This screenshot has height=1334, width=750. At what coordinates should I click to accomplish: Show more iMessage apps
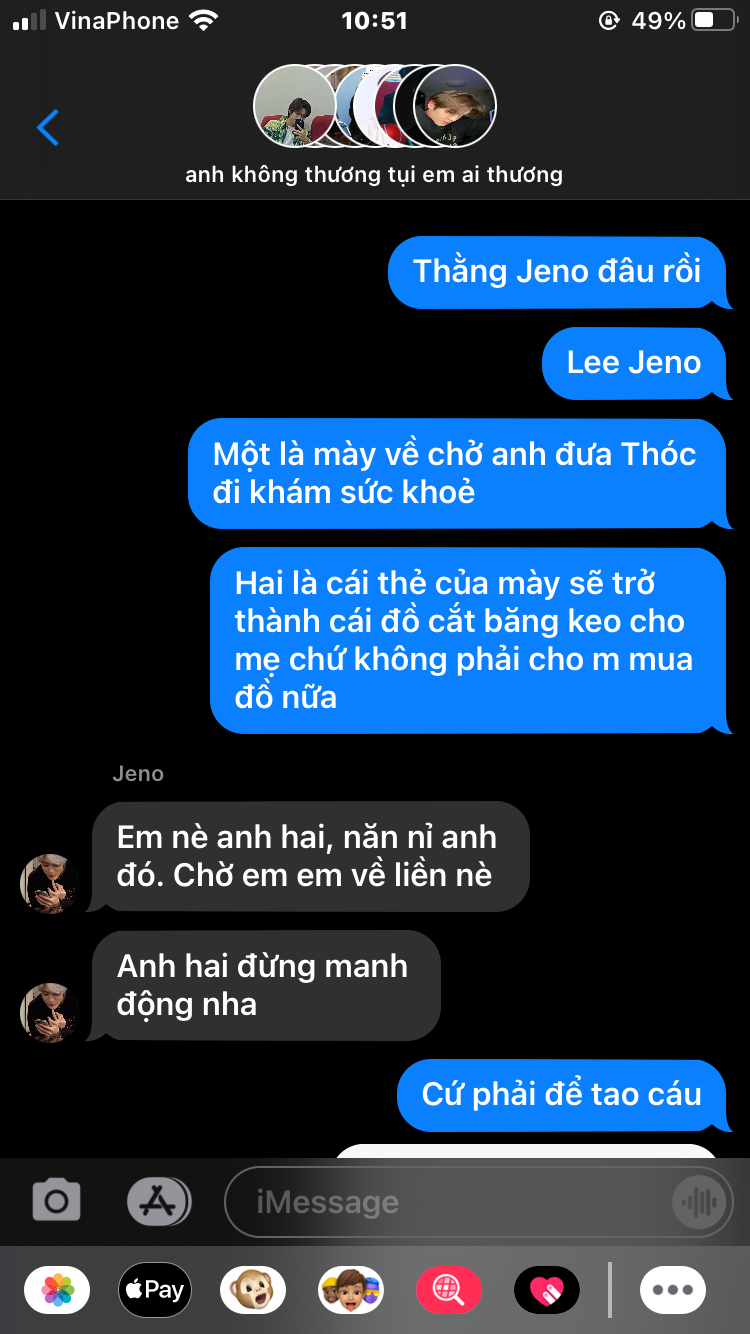point(673,1290)
